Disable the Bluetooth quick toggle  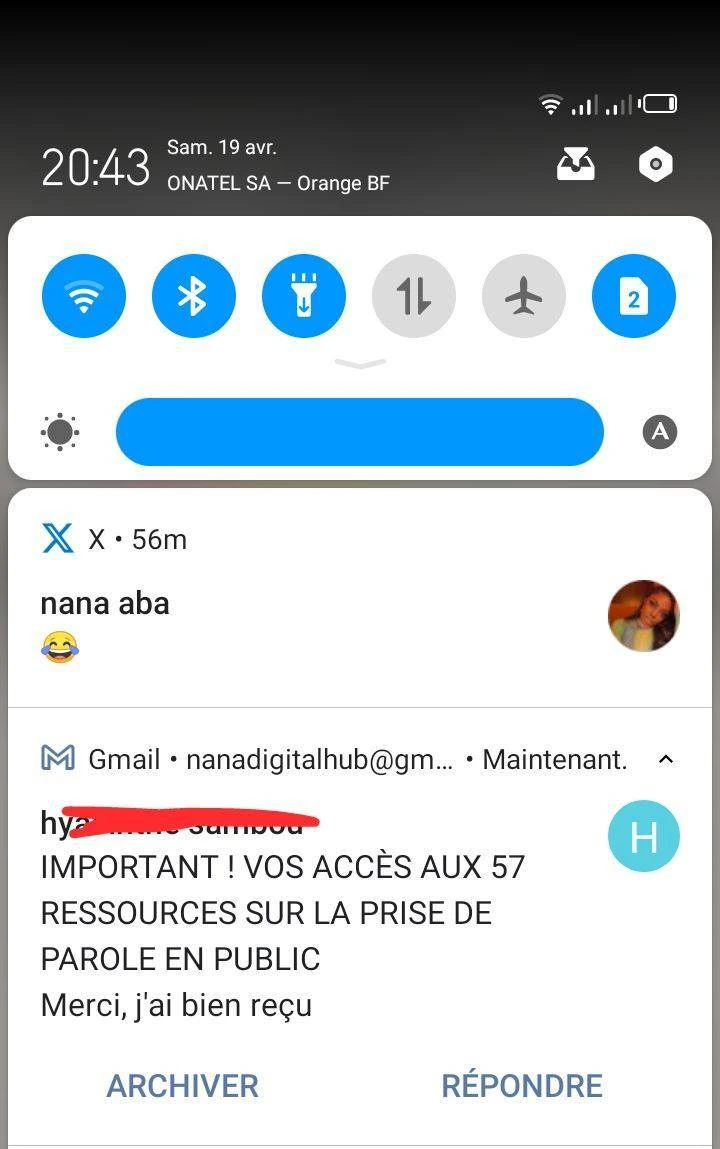point(194,296)
